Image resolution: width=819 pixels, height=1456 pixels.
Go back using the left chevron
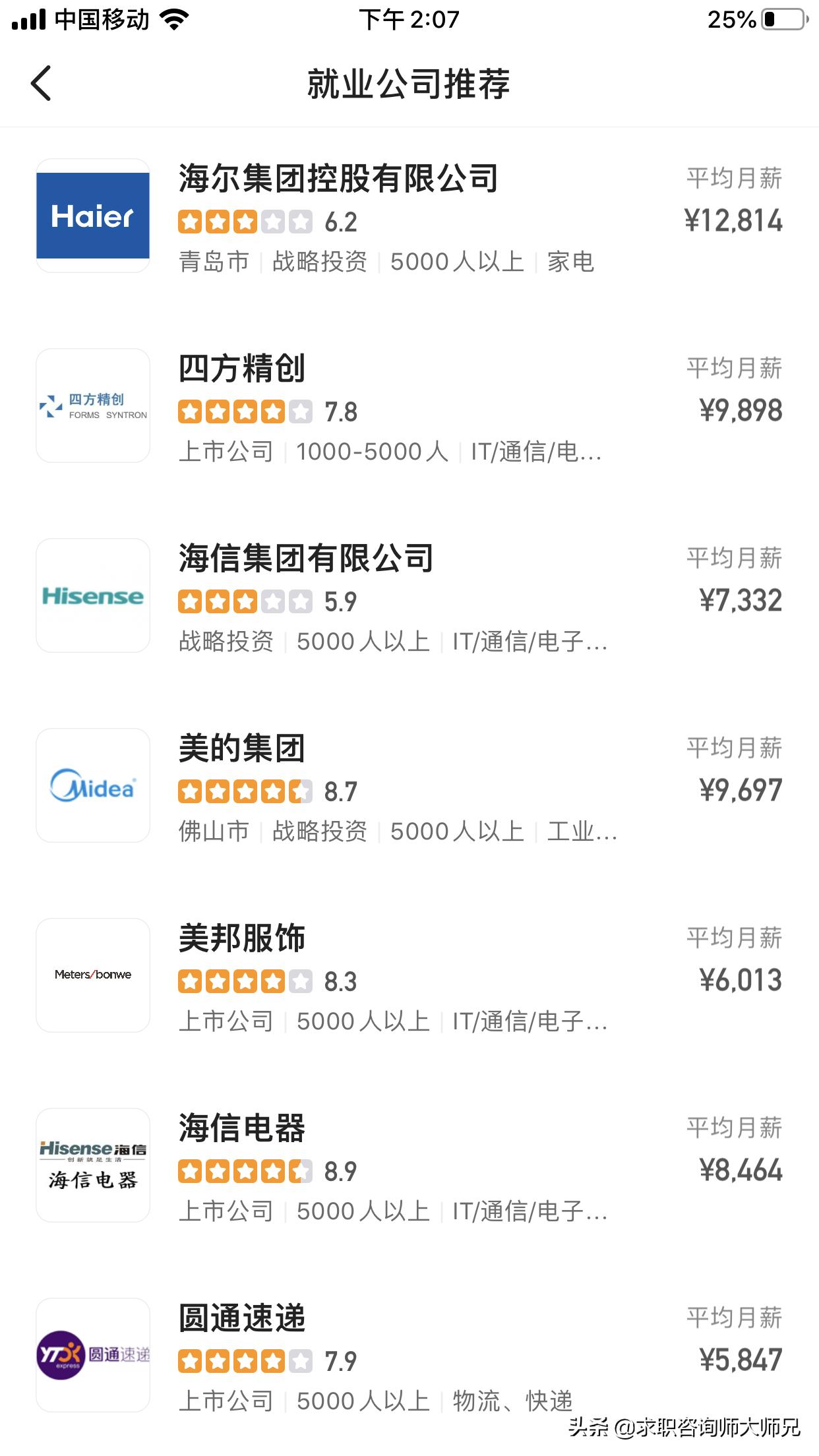[x=42, y=84]
